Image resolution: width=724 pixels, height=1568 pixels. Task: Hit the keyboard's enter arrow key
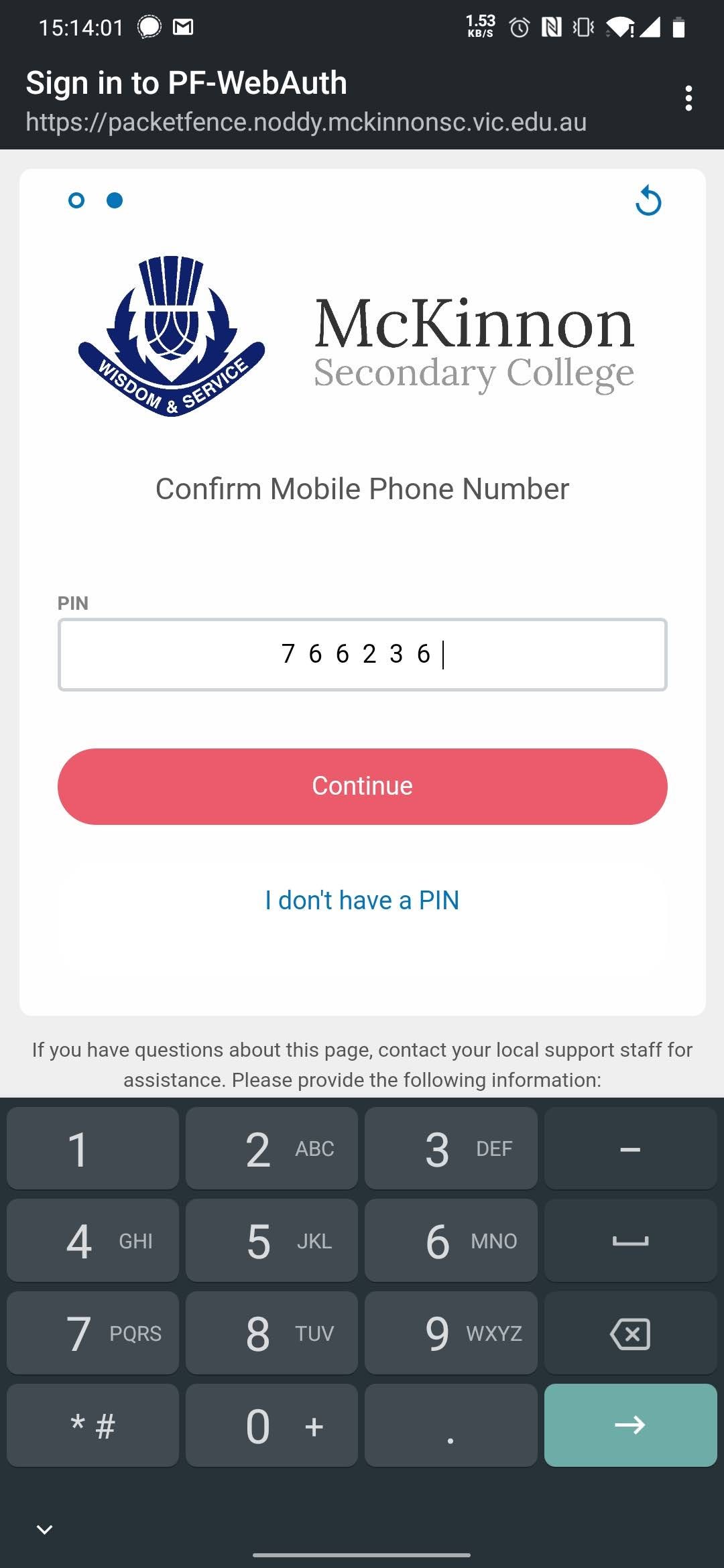point(630,1425)
